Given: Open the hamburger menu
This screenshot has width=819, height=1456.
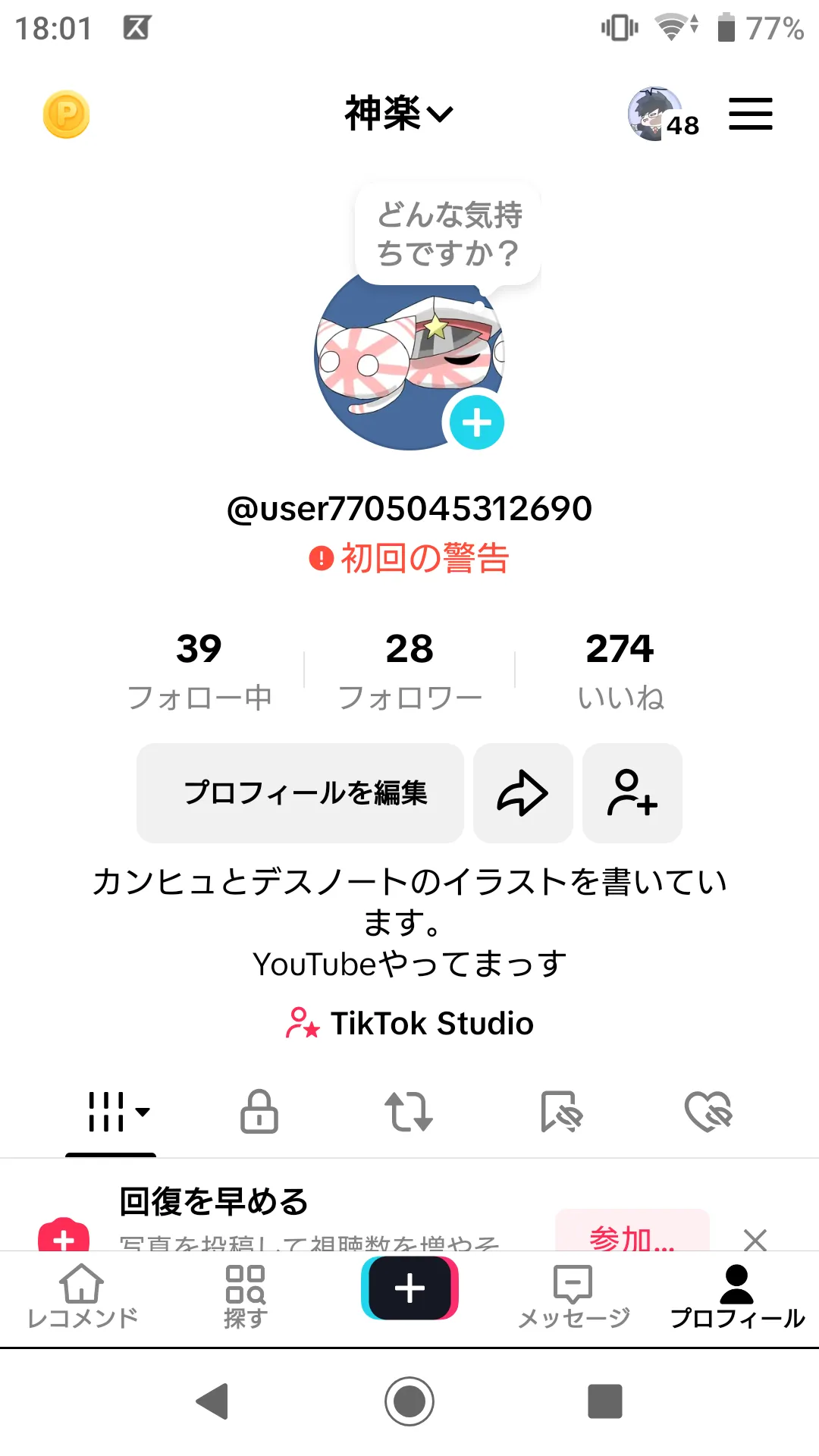Looking at the screenshot, I should pyautogui.click(x=750, y=114).
